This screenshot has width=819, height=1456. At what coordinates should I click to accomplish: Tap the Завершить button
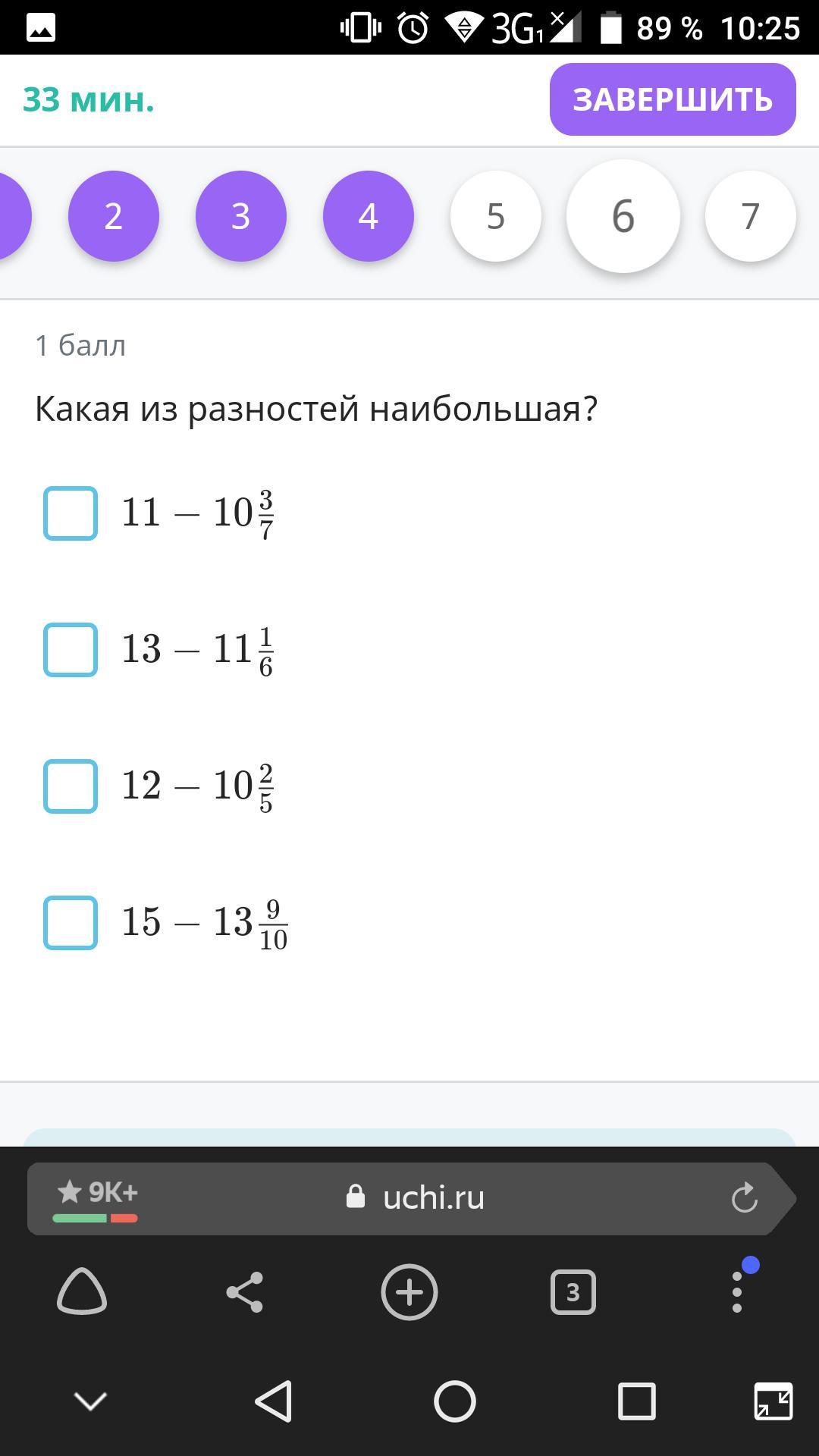point(673,99)
